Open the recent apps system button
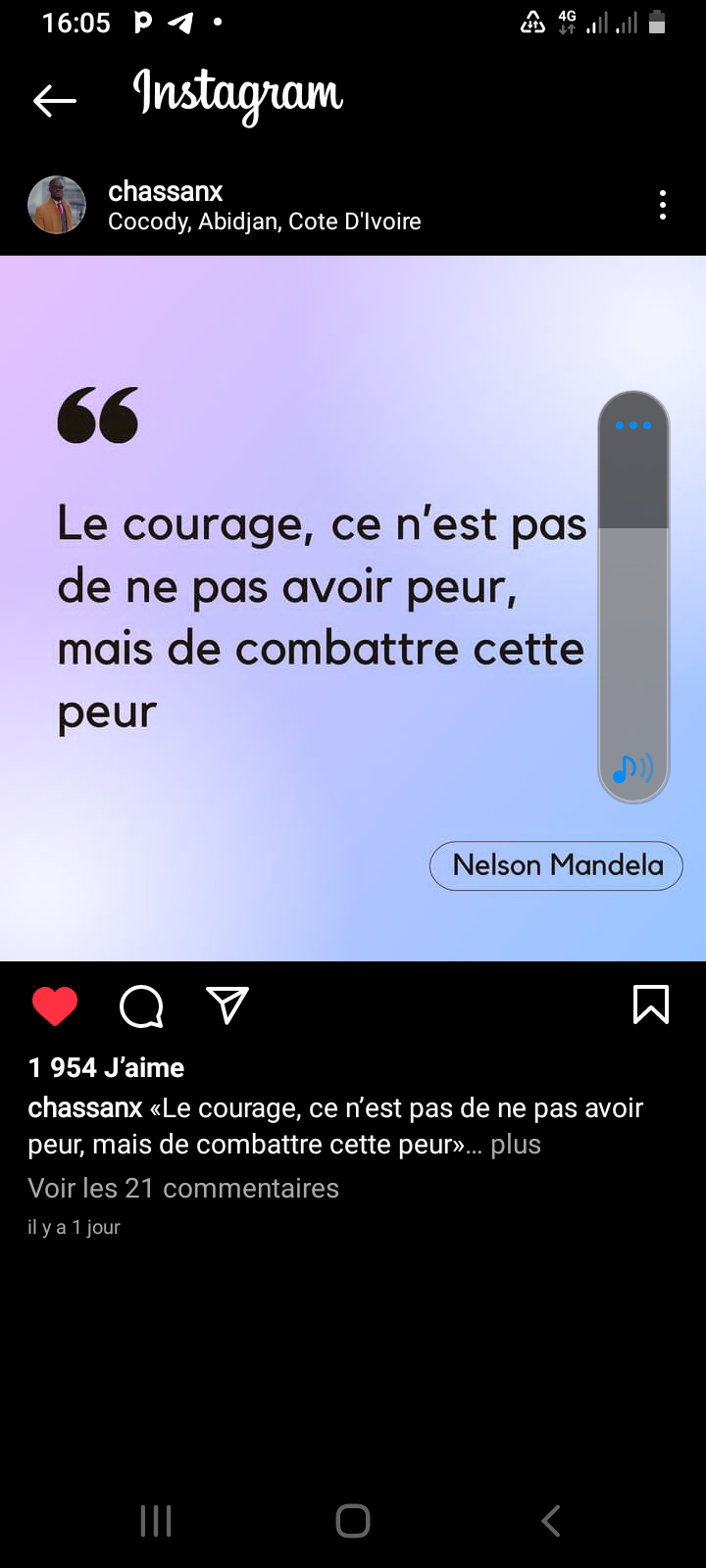 156,1521
